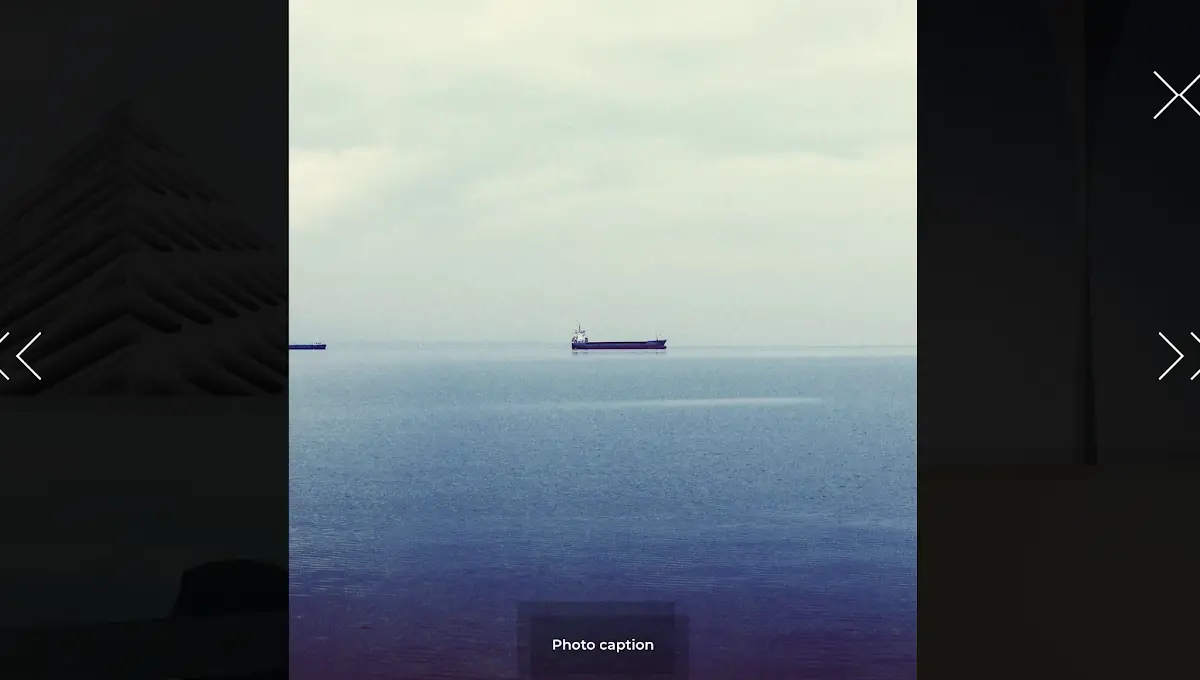Close the photo lightbox
This screenshot has width=1200, height=680.
pyautogui.click(x=1176, y=95)
